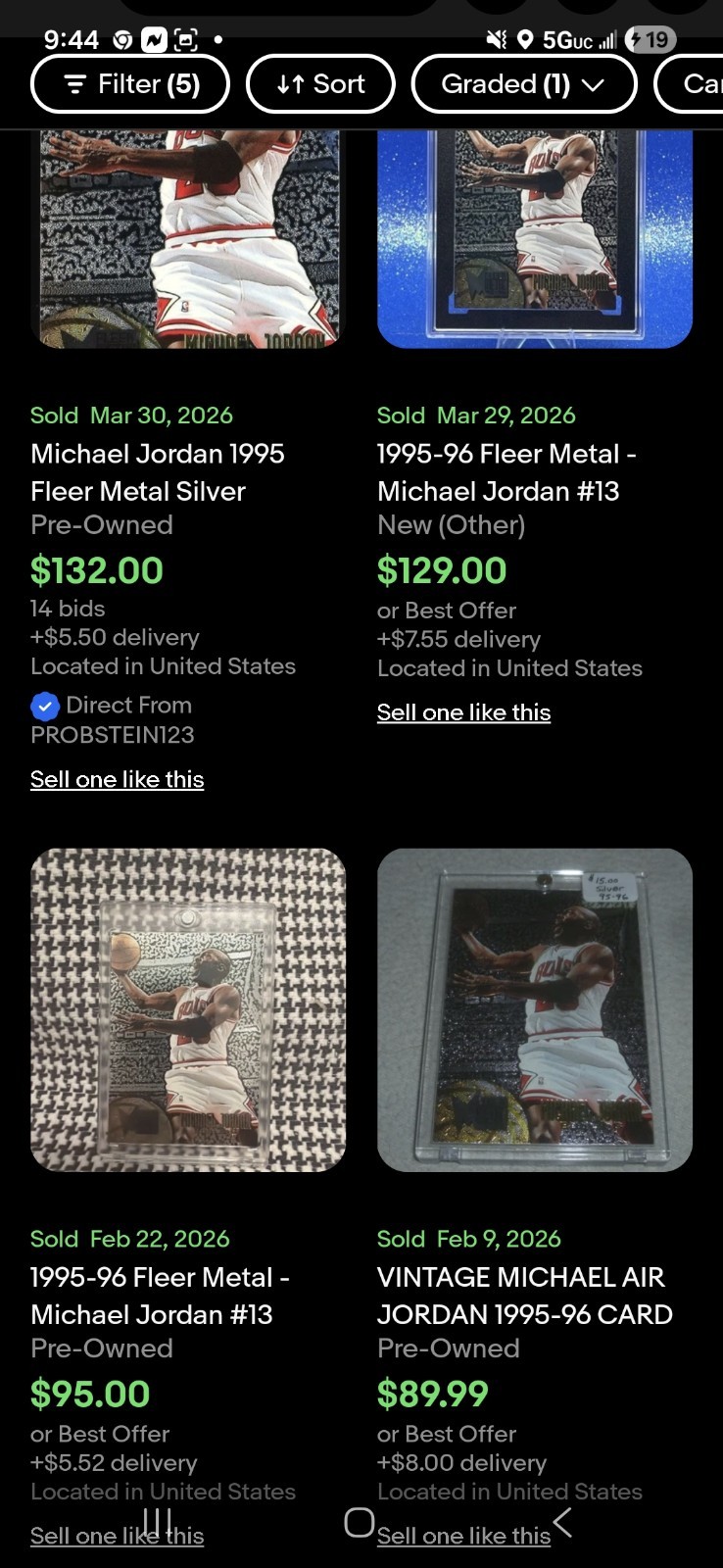Screen dimensions: 723x1568
Task: Open the Sort options
Action: tap(320, 84)
